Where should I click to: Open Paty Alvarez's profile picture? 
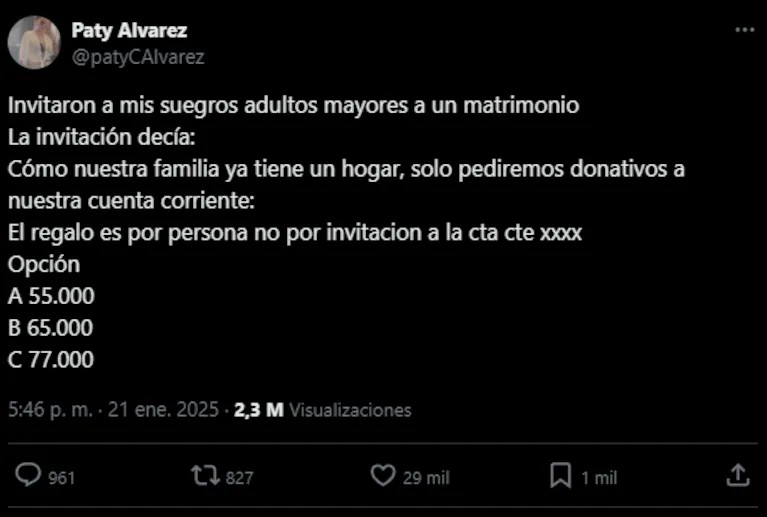click(34, 42)
